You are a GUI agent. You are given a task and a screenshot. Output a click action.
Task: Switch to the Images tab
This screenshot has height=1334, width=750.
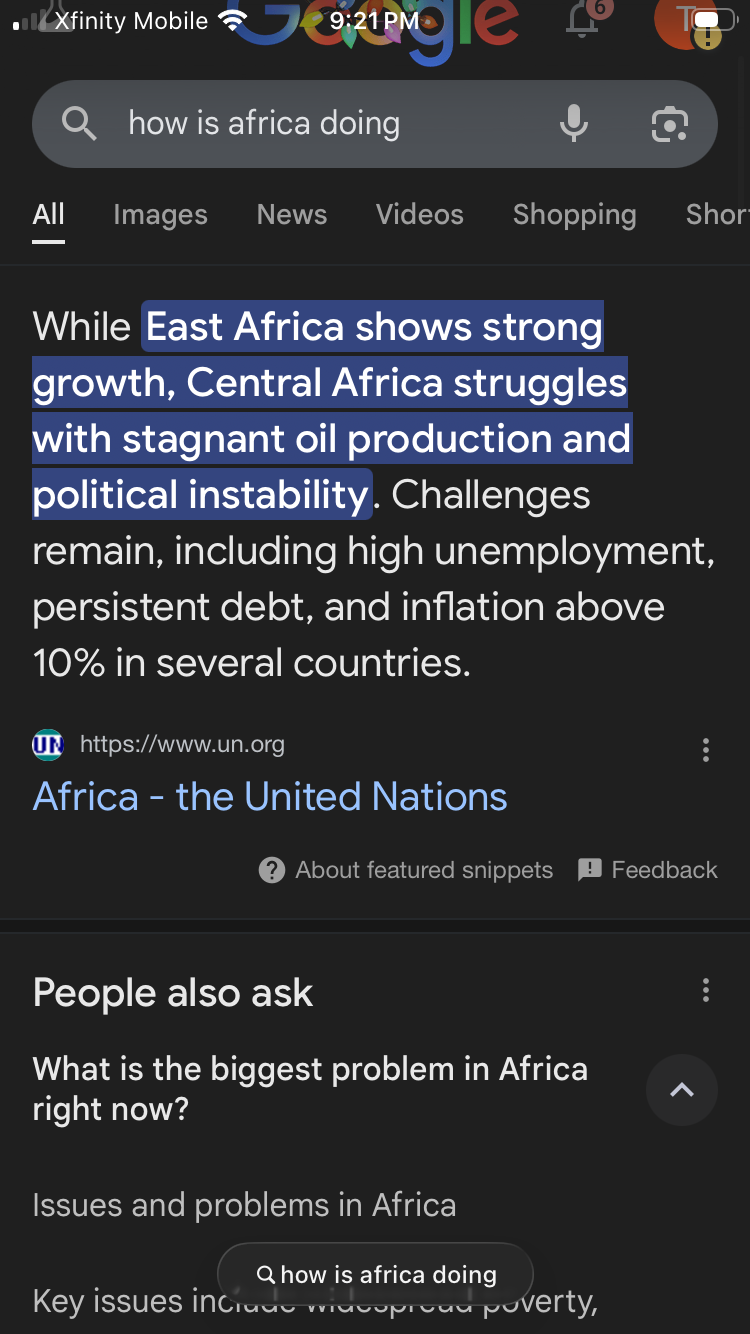[x=160, y=214]
